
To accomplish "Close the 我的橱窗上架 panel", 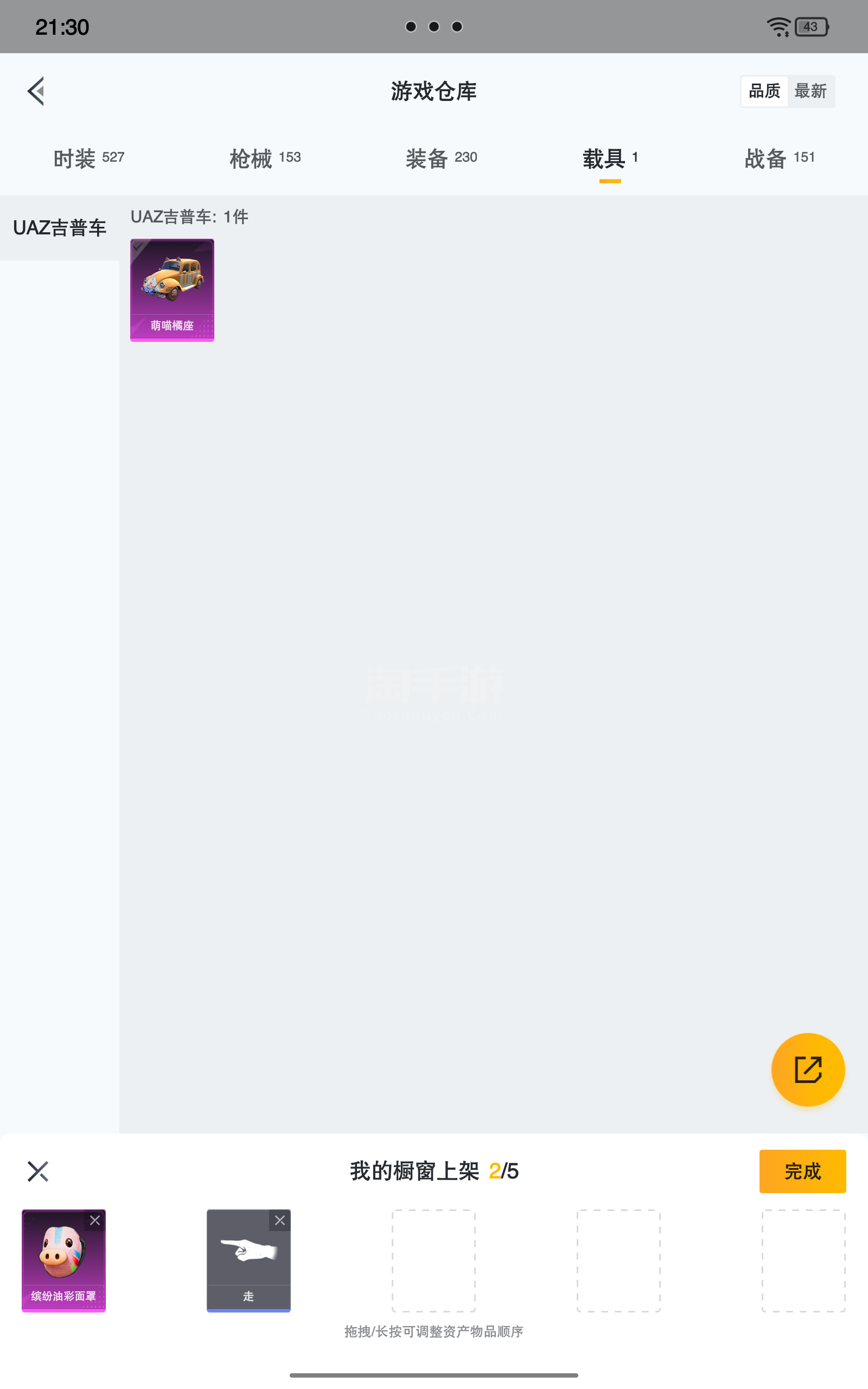I will [x=38, y=1171].
